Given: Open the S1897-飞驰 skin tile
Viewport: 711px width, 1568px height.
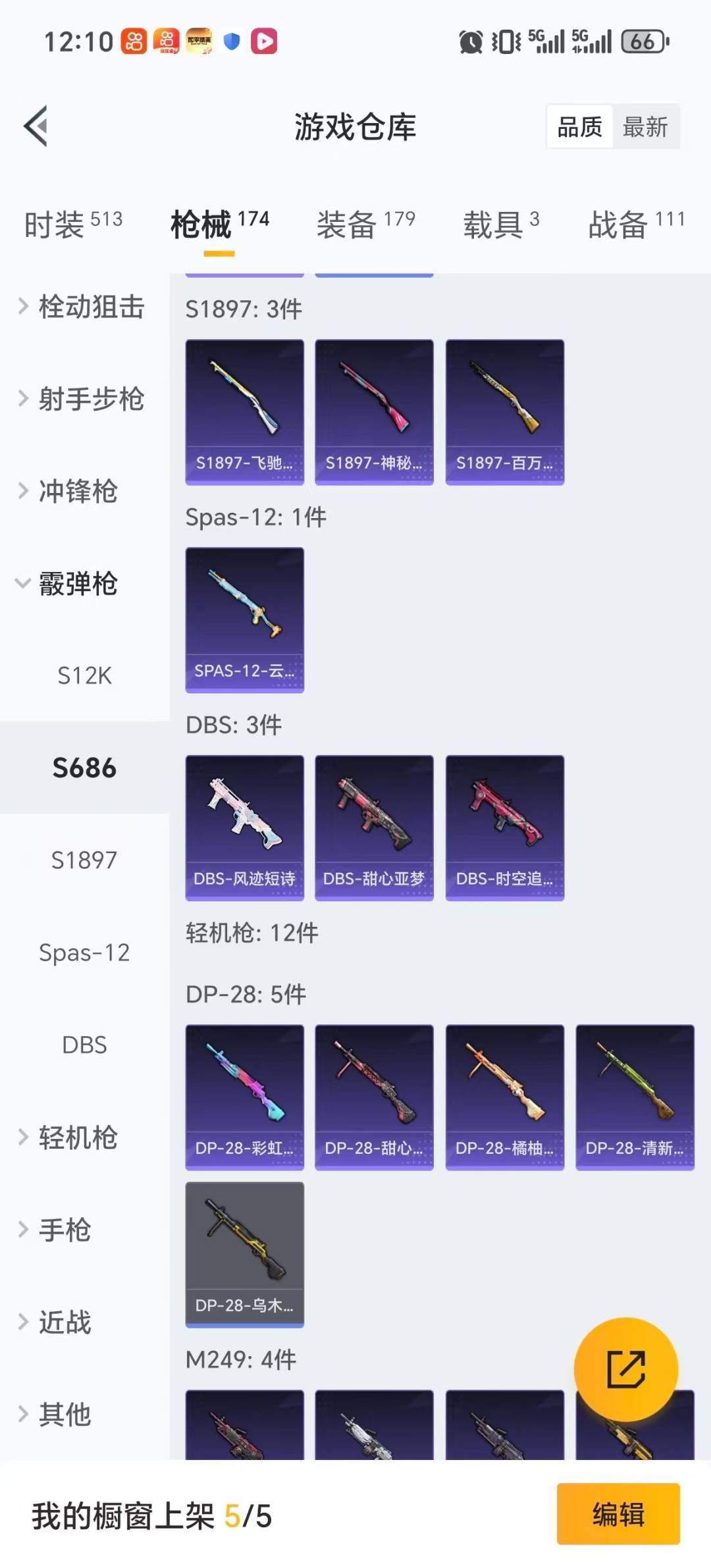Looking at the screenshot, I should pos(244,412).
